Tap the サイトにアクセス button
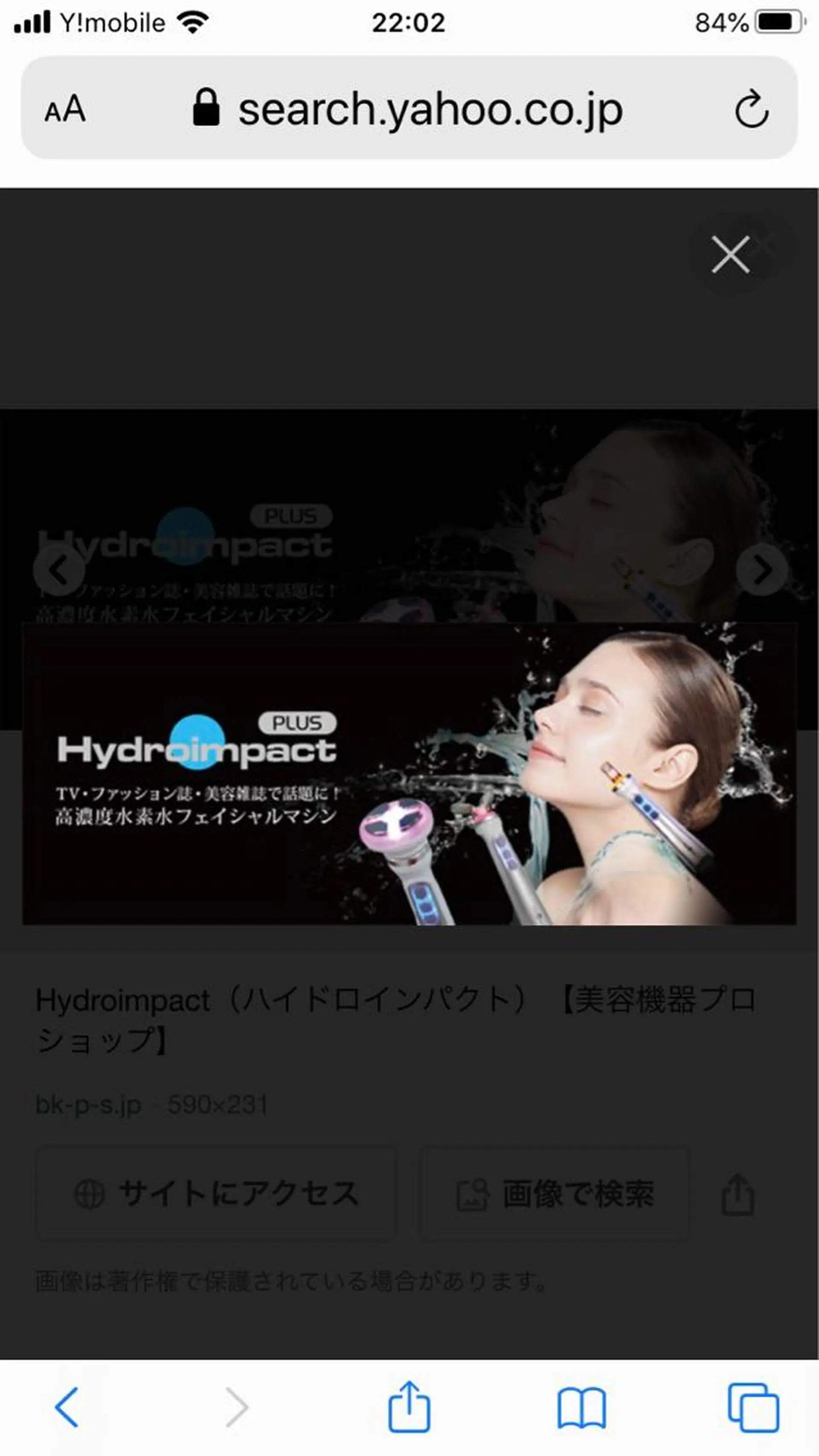819x1456 pixels. tap(216, 1194)
